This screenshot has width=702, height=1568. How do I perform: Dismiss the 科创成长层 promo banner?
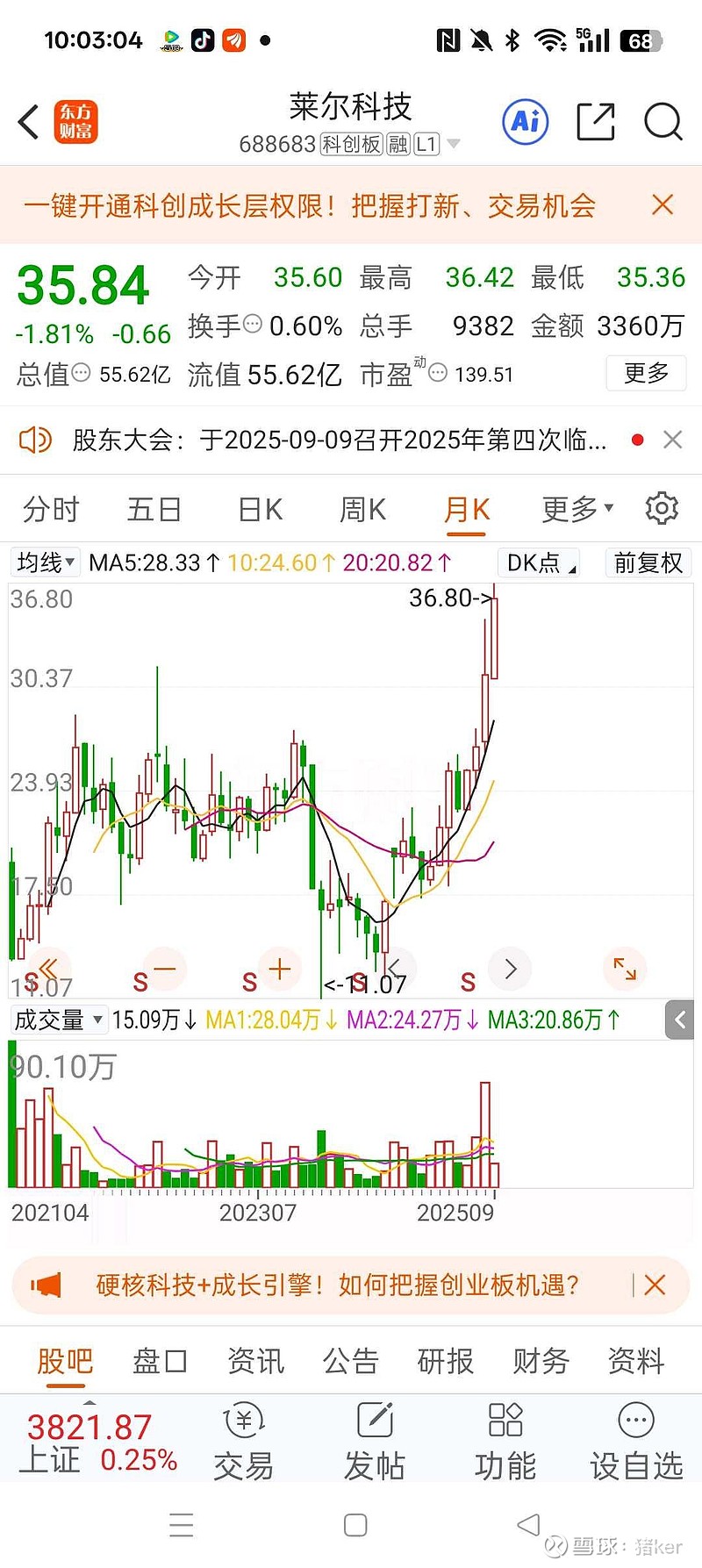point(663,205)
